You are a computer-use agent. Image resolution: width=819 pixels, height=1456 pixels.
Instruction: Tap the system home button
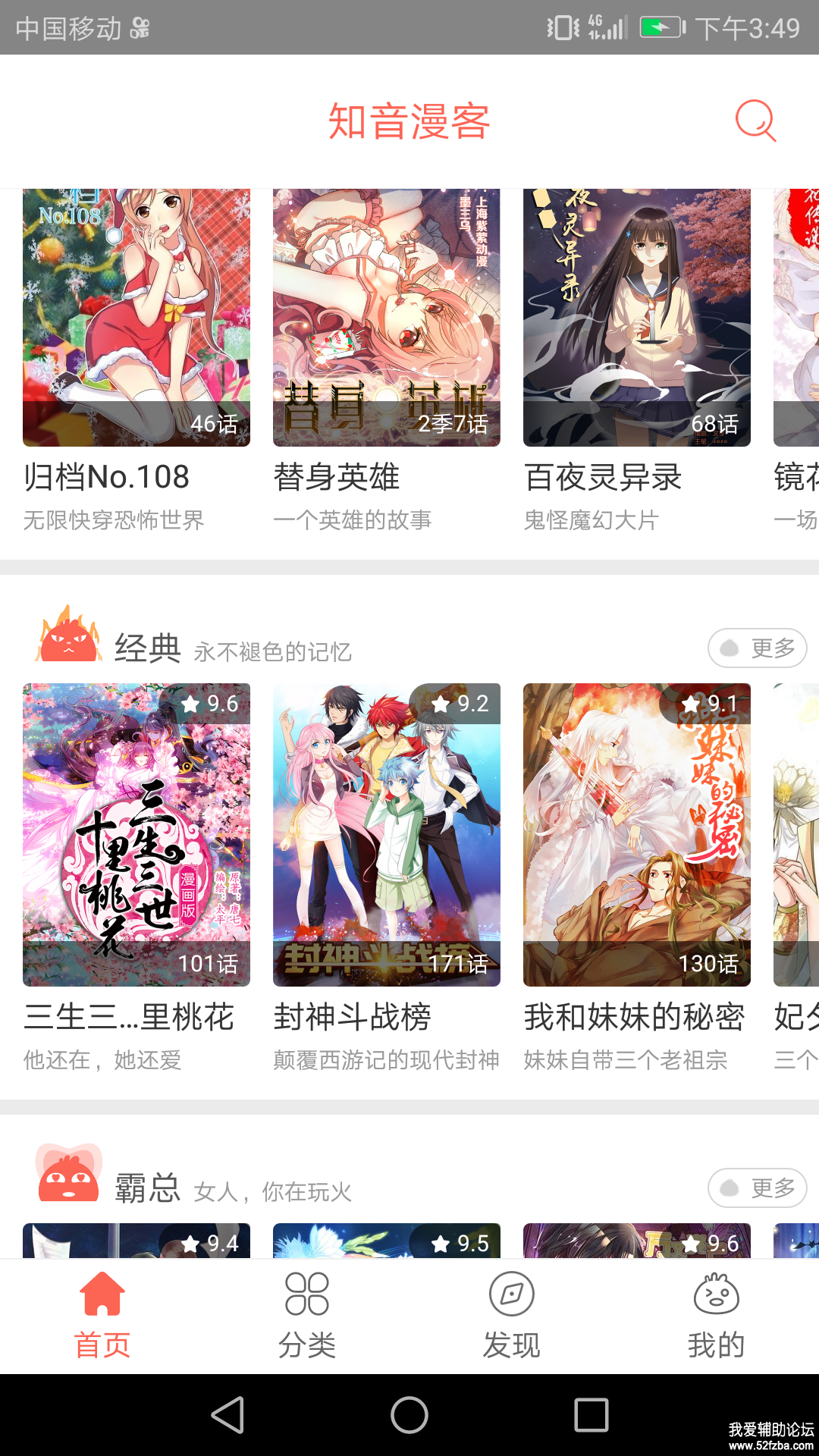tap(409, 1415)
